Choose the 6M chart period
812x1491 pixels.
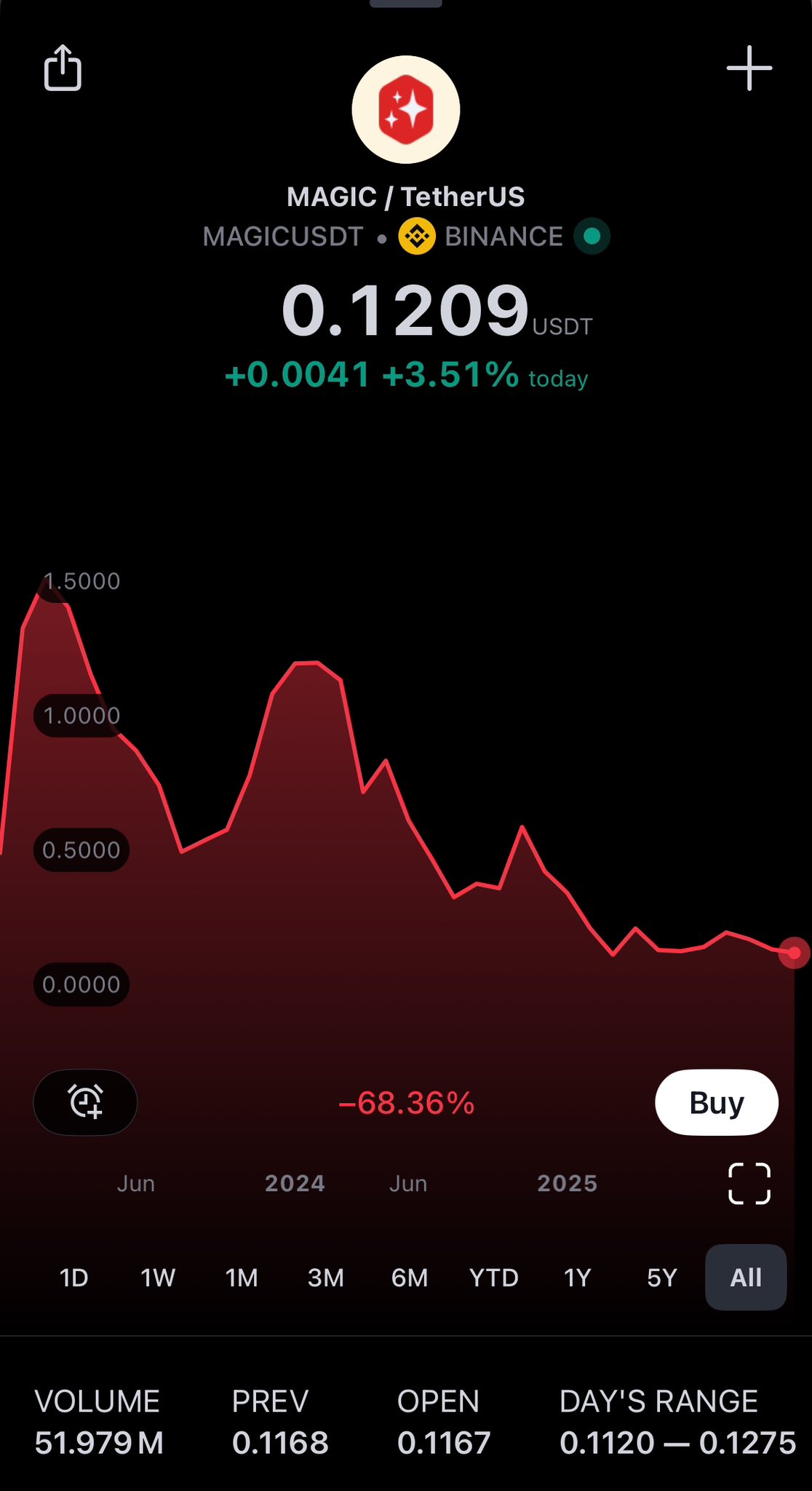pos(410,1278)
